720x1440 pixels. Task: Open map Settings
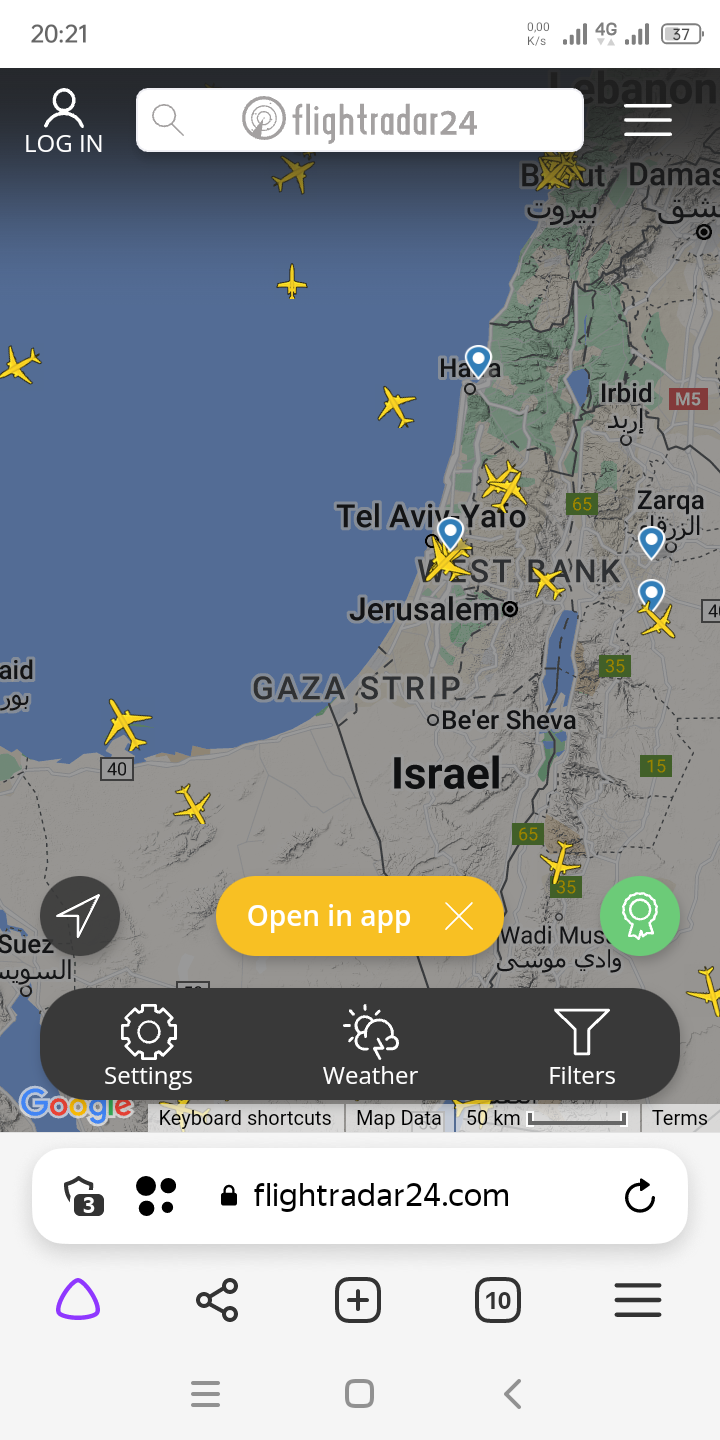tap(149, 1046)
